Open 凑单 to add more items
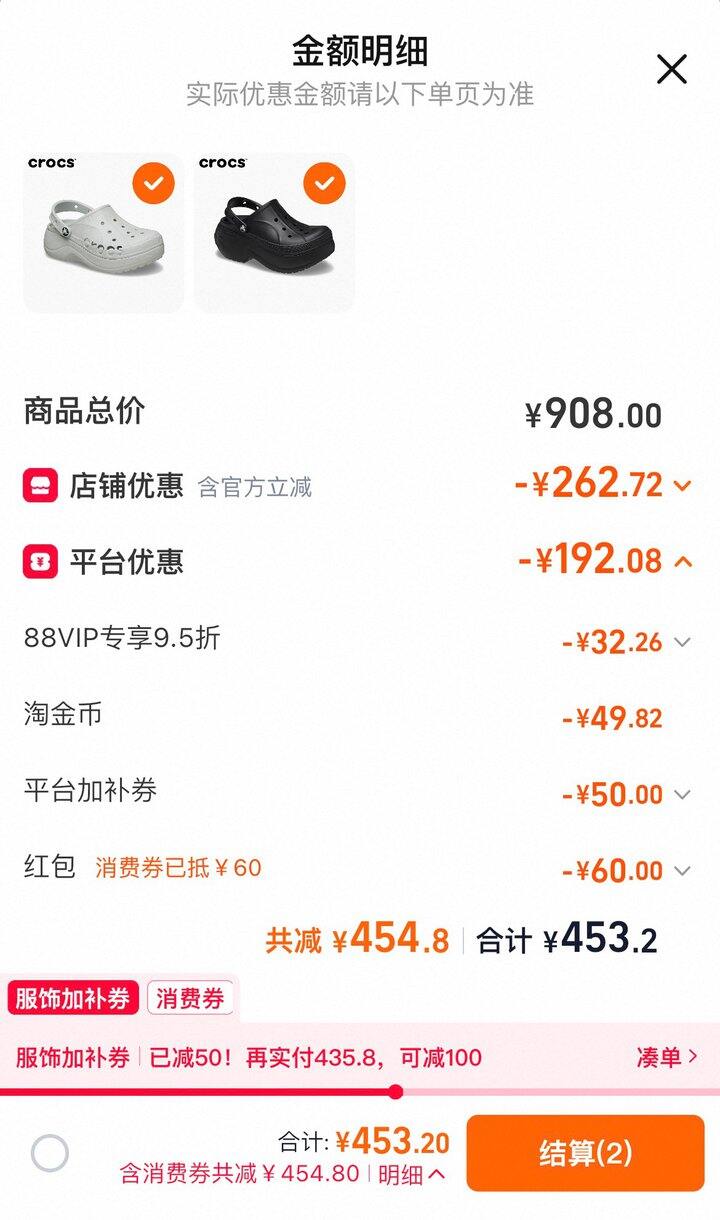Screen dimensions: 720x1220 tap(666, 1057)
